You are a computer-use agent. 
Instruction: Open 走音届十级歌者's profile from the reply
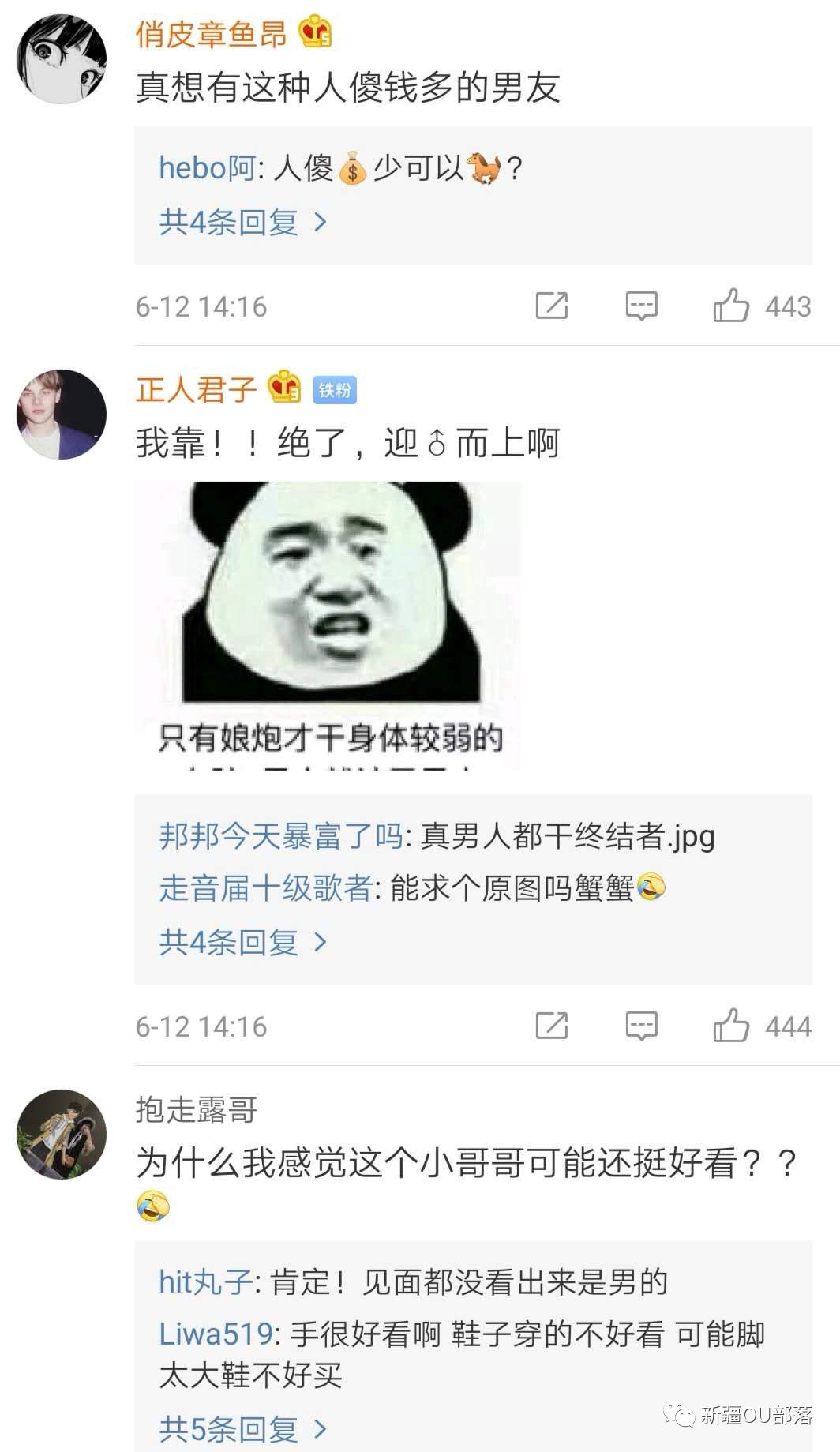click(x=265, y=888)
